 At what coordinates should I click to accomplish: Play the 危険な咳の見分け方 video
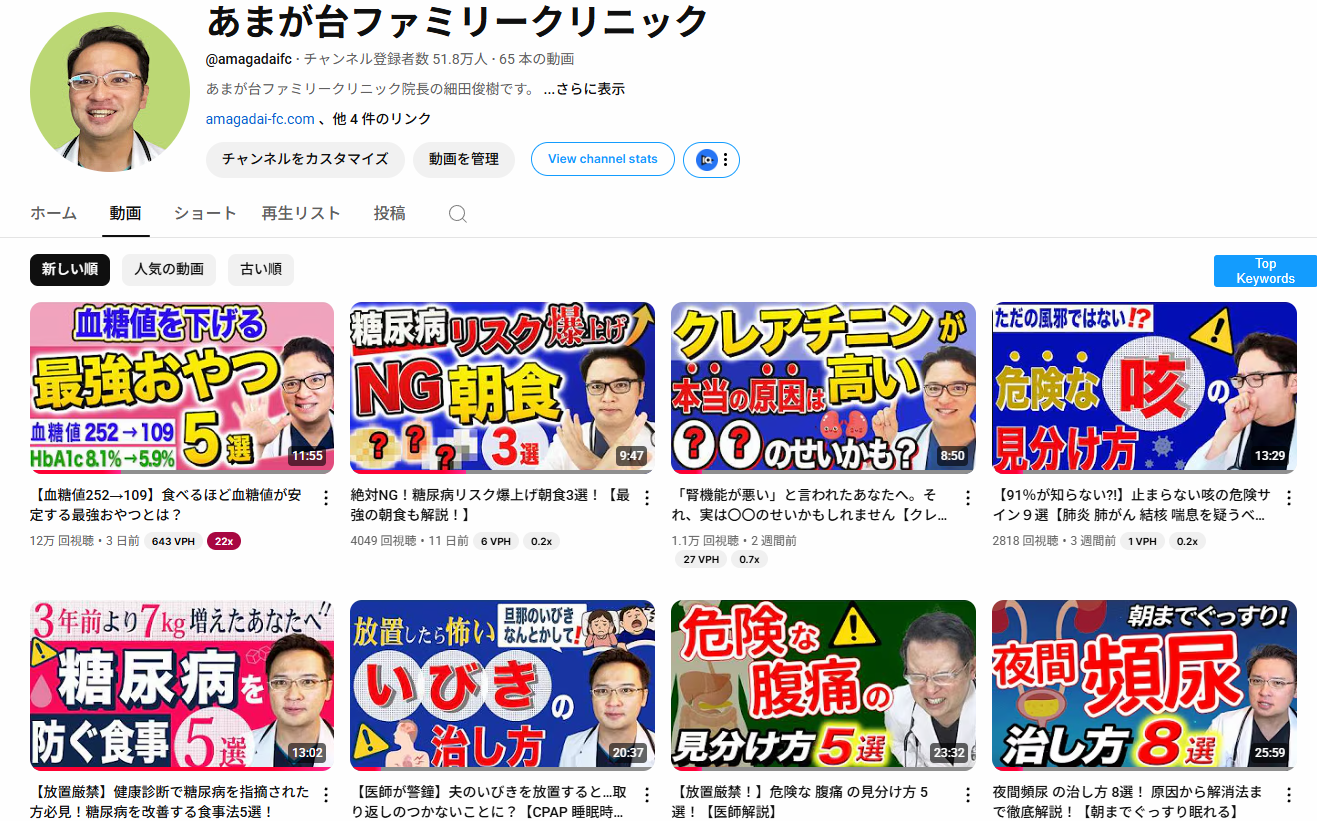1144,387
